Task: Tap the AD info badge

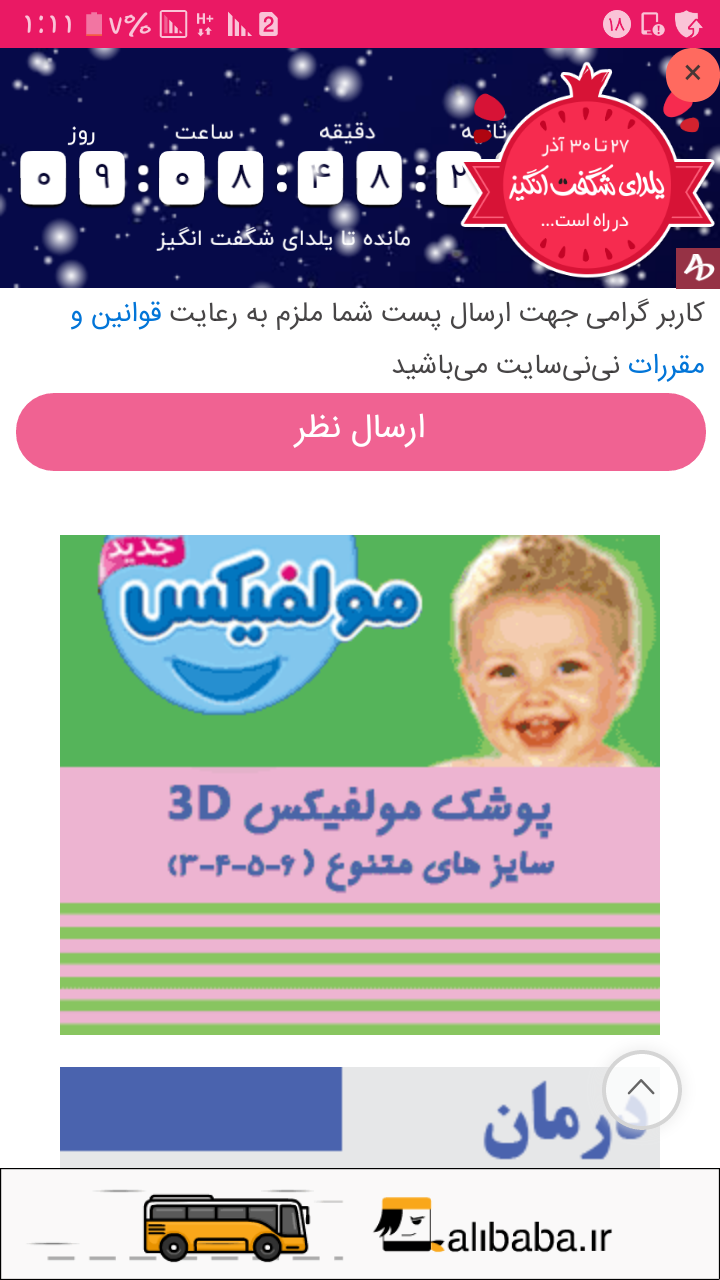Action: [x=698, y=268]
